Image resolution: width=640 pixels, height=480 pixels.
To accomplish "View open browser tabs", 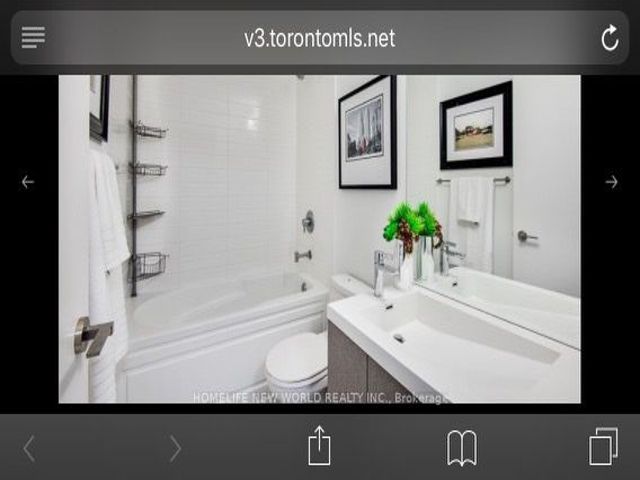I will 603,446.
